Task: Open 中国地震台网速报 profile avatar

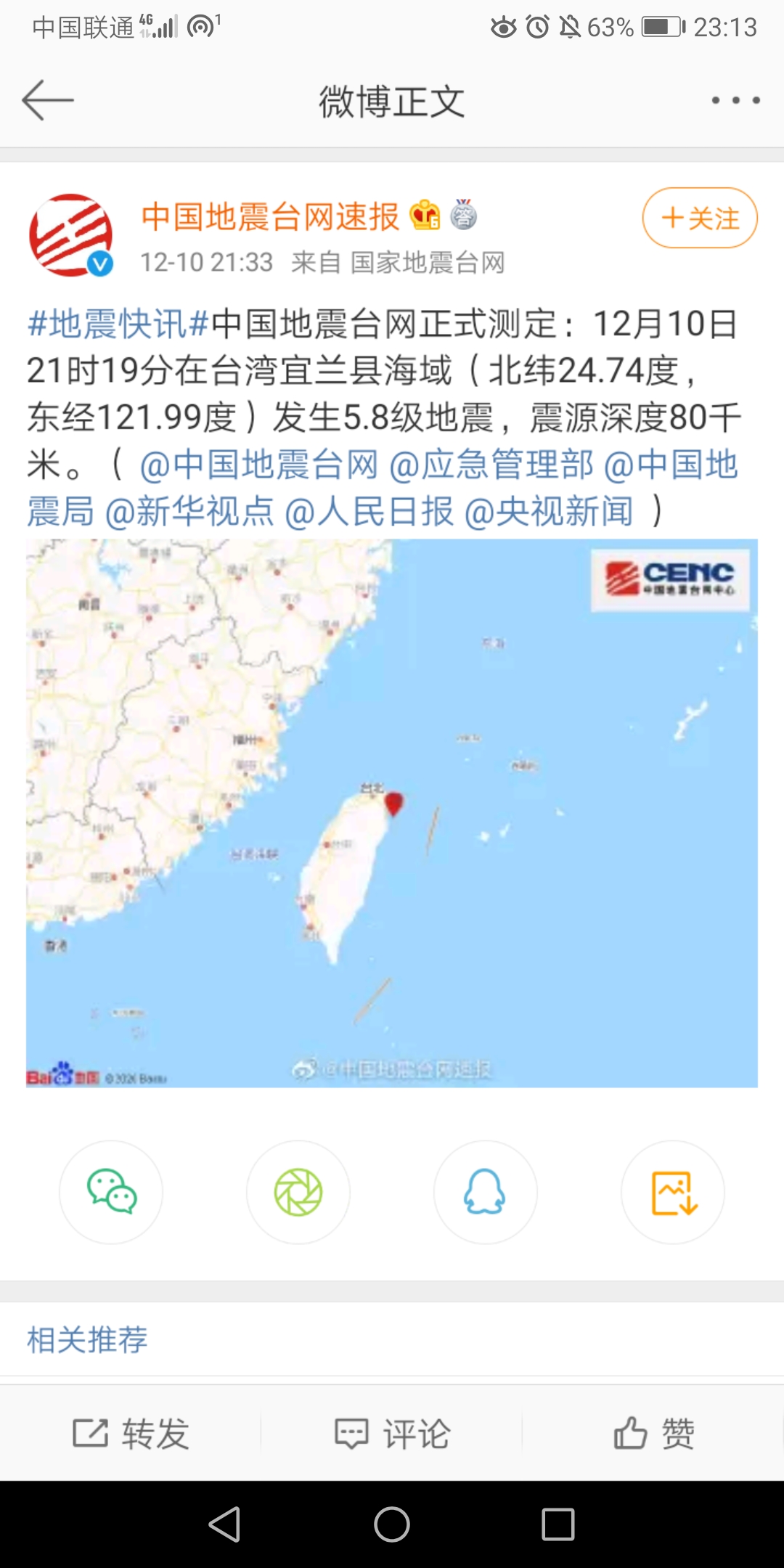Action: 71,235
